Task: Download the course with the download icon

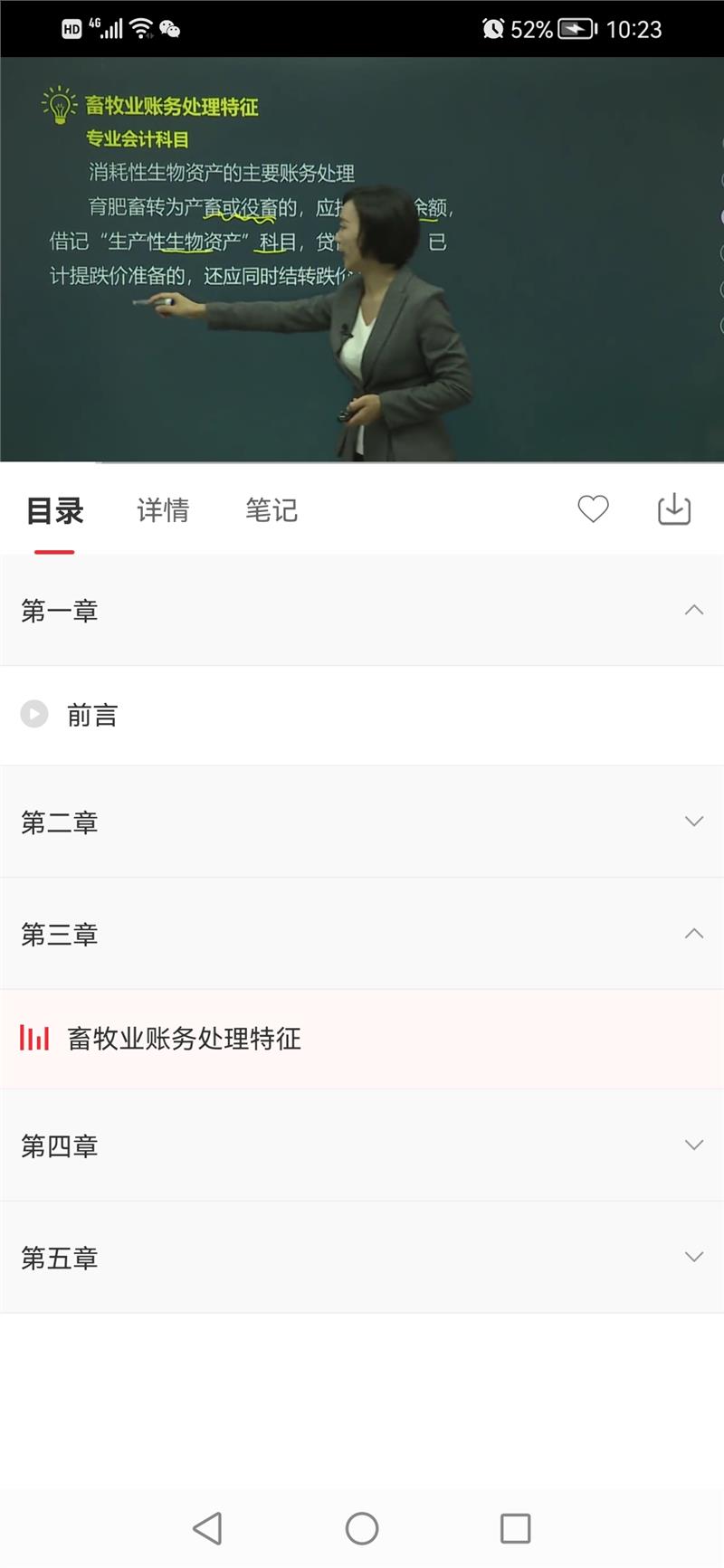Action: [x=674, y=509]
